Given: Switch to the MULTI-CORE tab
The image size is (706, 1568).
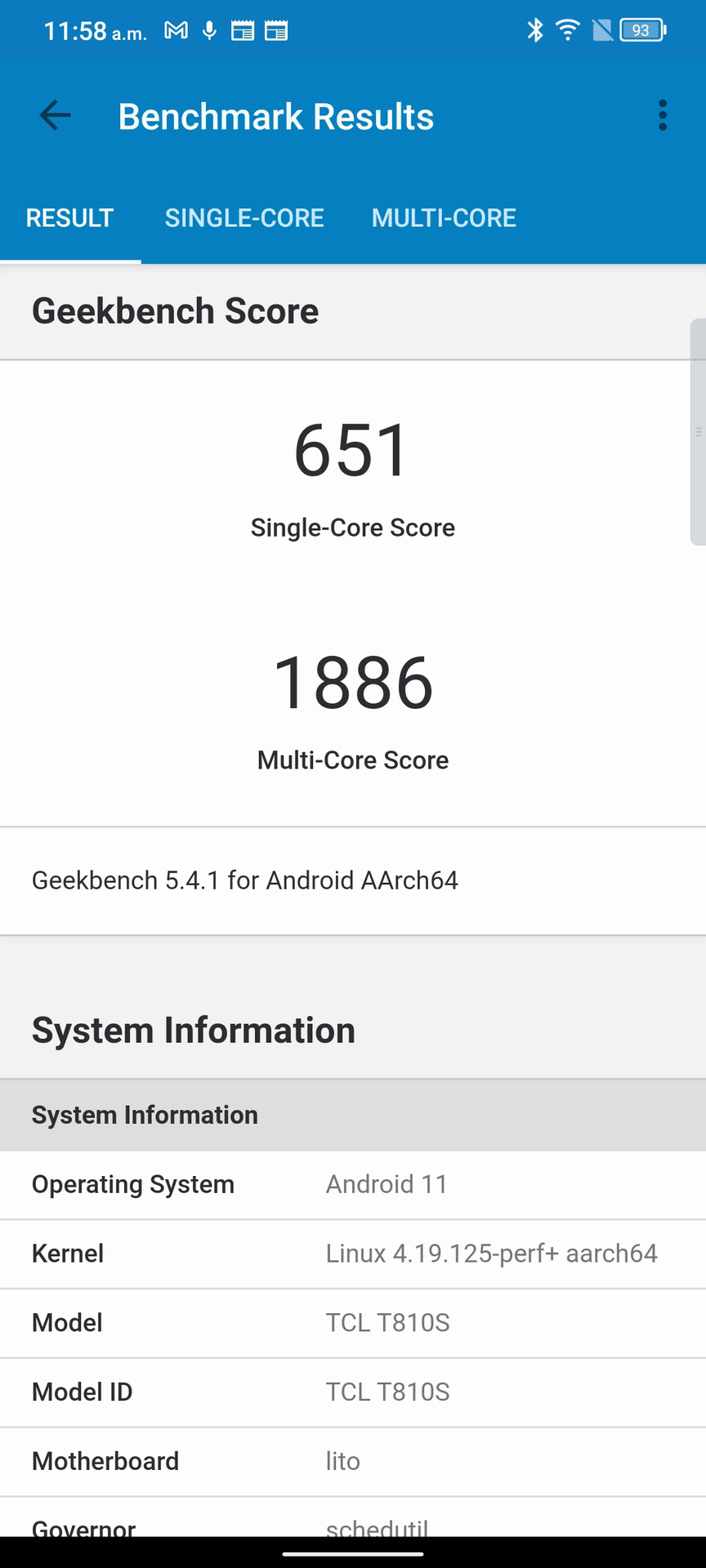Looking at the screenshot, I should tap(444, 218).
